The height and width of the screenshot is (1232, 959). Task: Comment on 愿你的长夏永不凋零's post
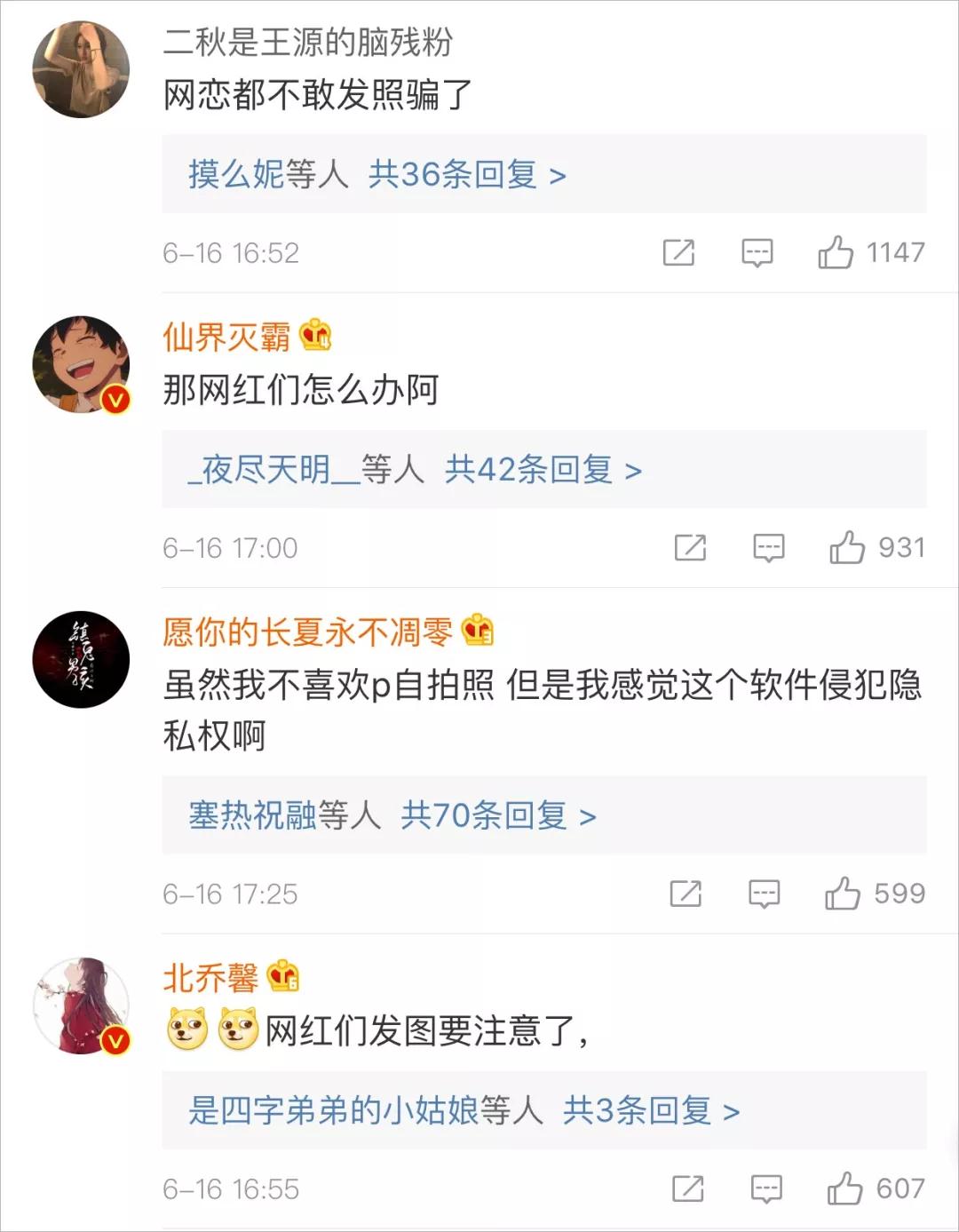(764, 894)
